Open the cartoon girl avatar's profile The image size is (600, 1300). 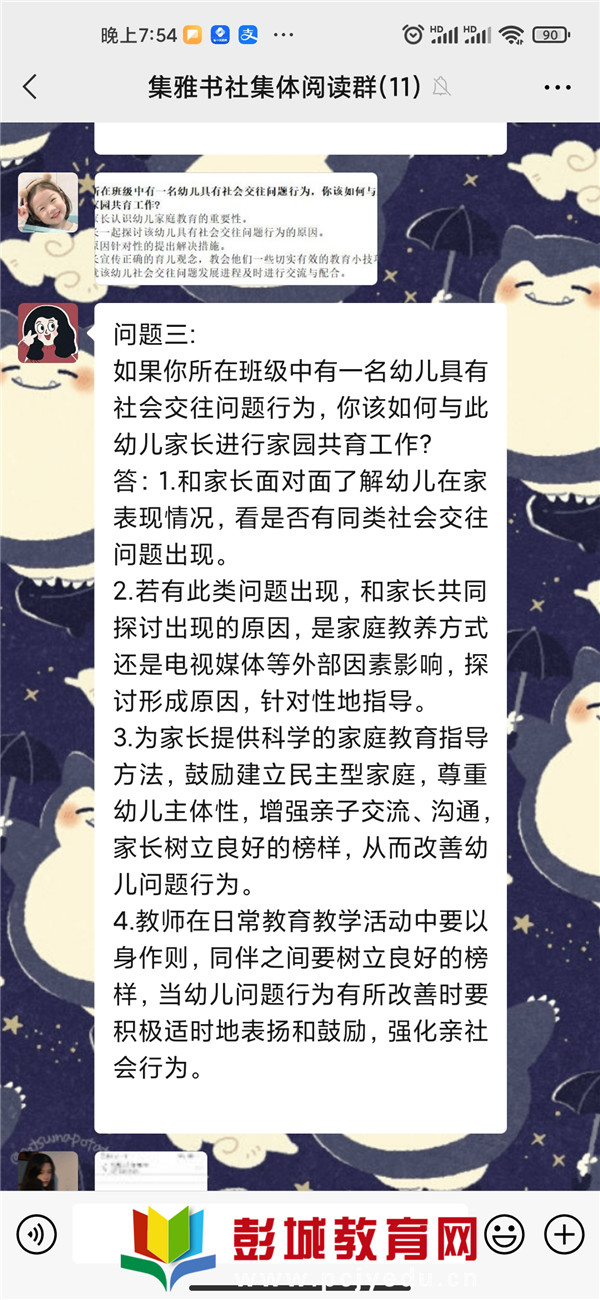click(x=48, y=333)
